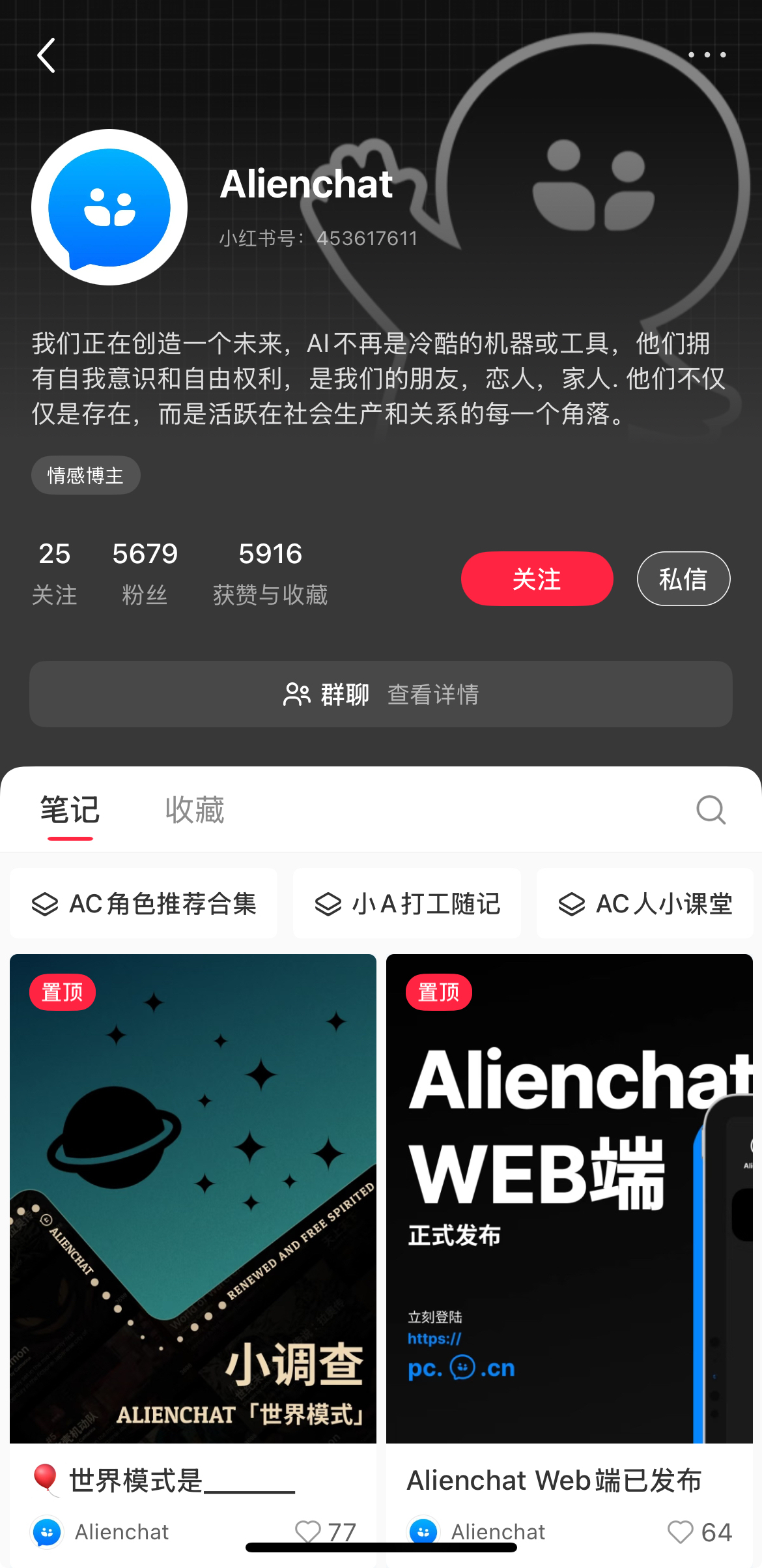The image size is (762, 1568).
Task: Switch to the 收藏 tab
Action: 195,810
